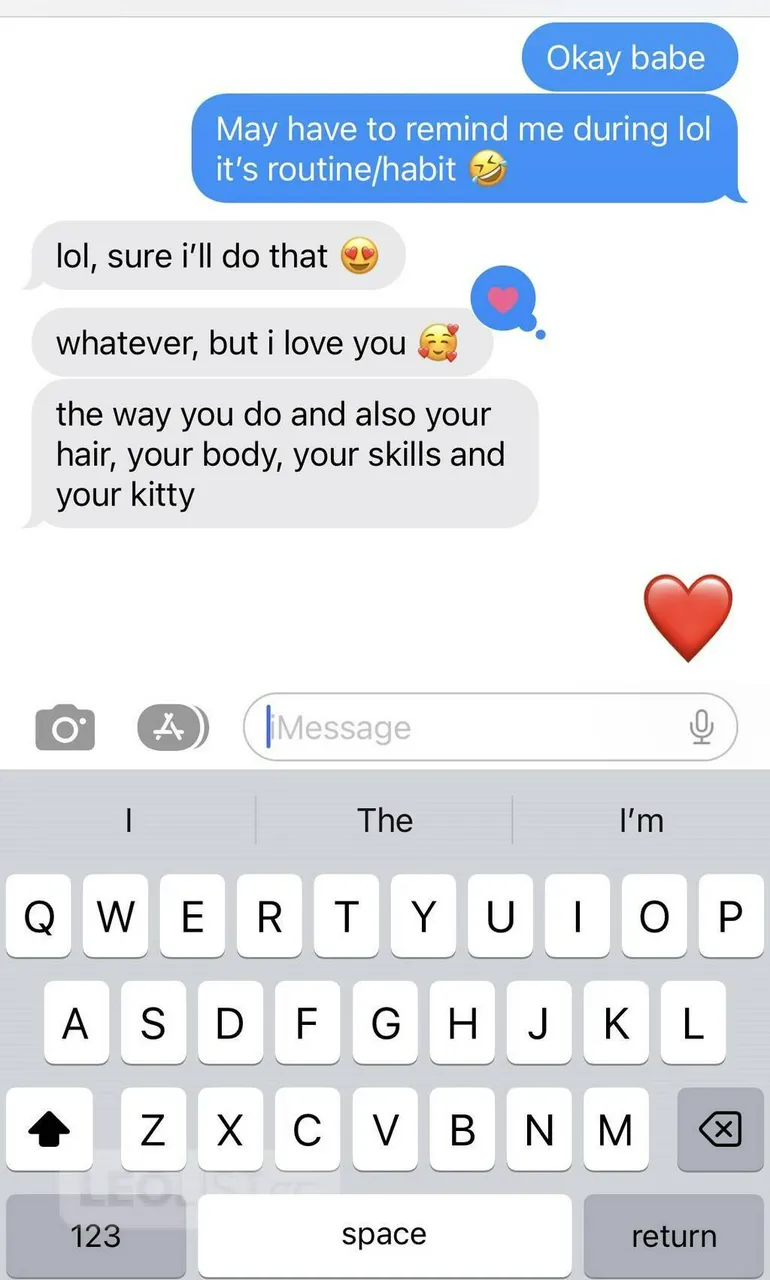Start voice dictation with the microphone icon
This screenshot has width=770, height=1280.
pyautogui.click(x=702, y=728)
